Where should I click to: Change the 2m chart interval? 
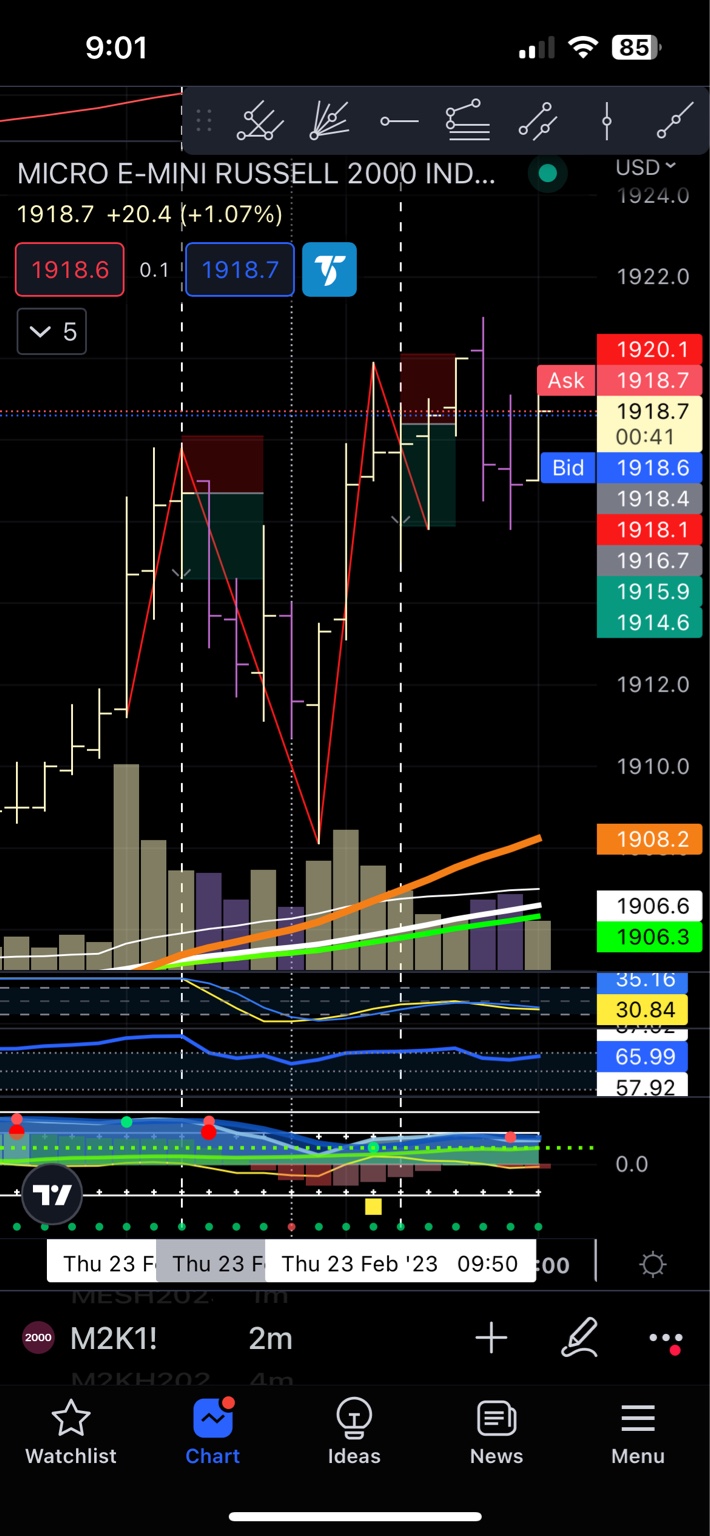[270, 1338]
